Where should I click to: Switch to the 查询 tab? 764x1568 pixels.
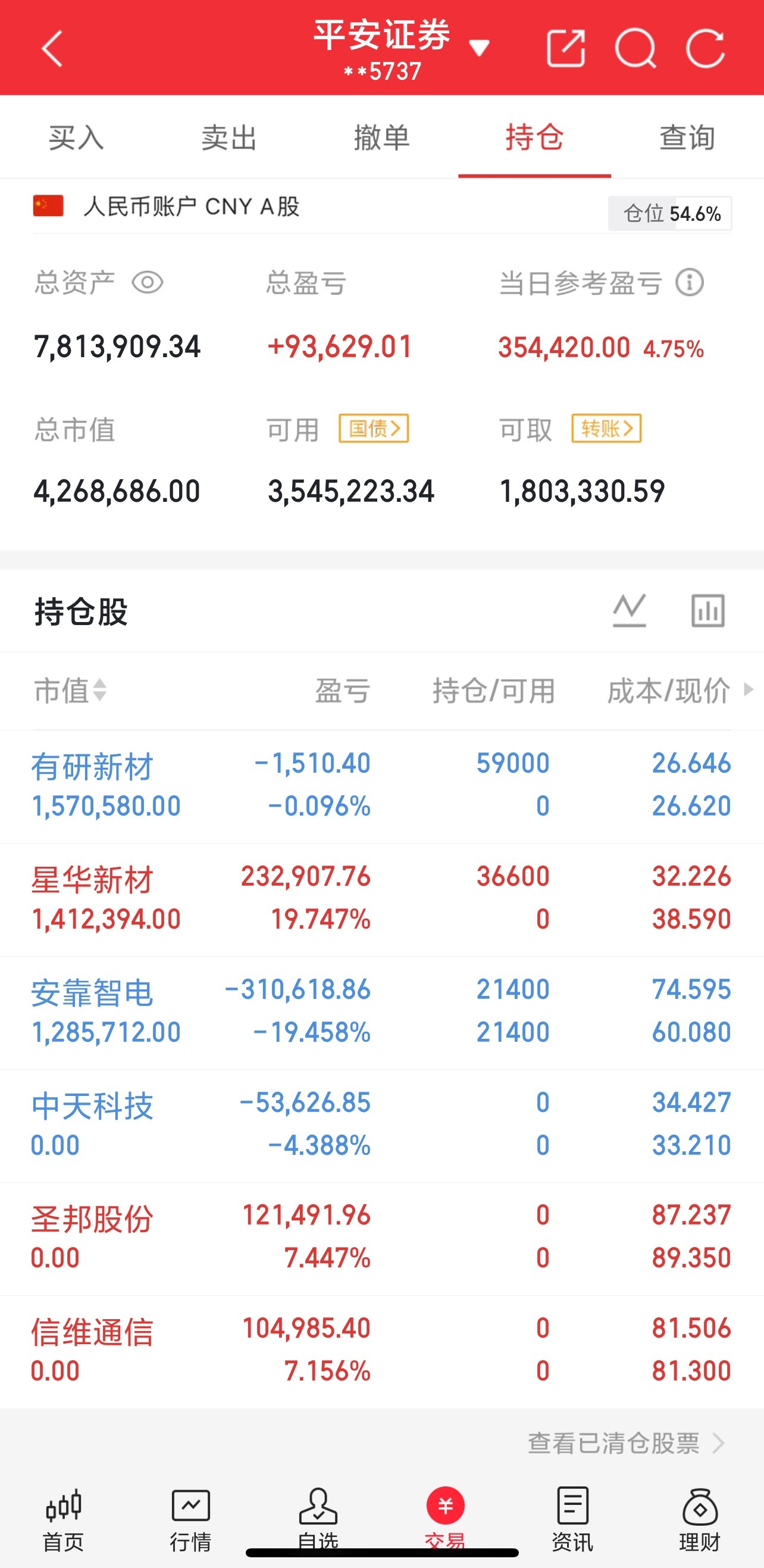[686, 138]
